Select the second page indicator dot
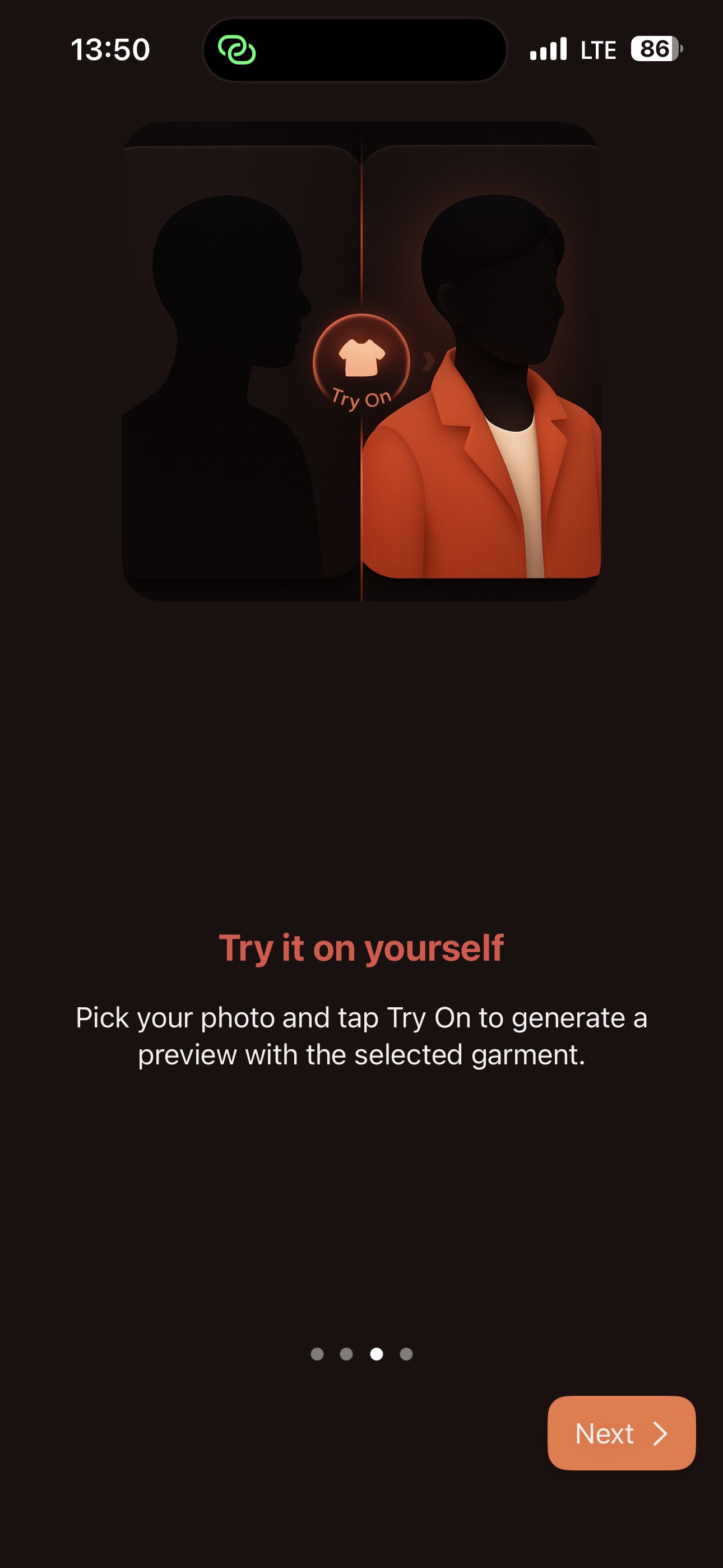The image size is (723, 1568). click(346, 1354)
